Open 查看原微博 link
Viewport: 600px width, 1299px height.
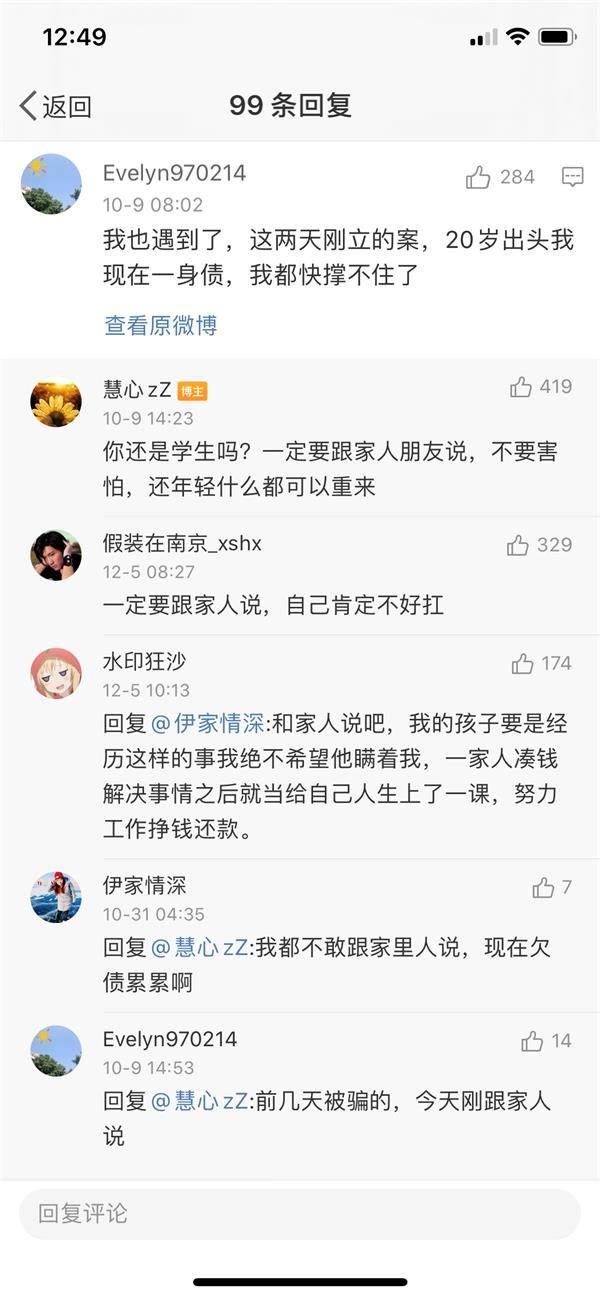click(160, 325)
